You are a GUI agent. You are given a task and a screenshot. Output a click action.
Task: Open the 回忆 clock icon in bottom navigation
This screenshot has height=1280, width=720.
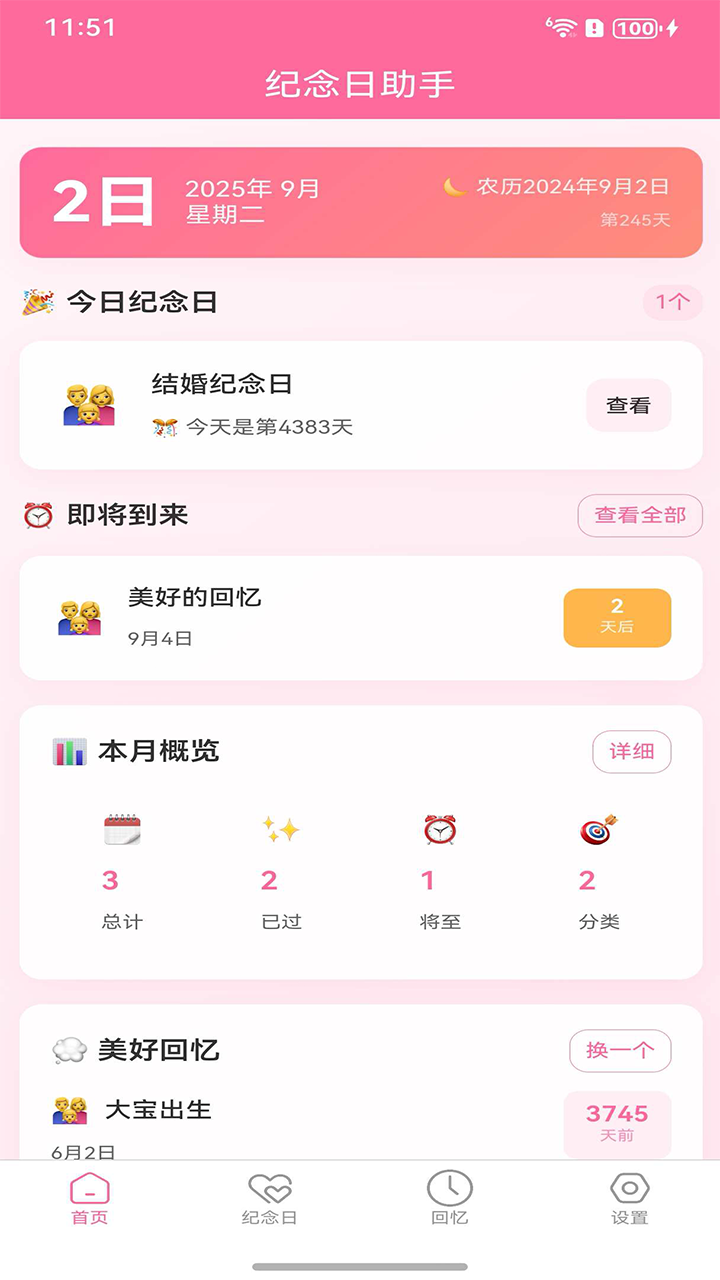pyautogui.click(x=450, y=1191)
